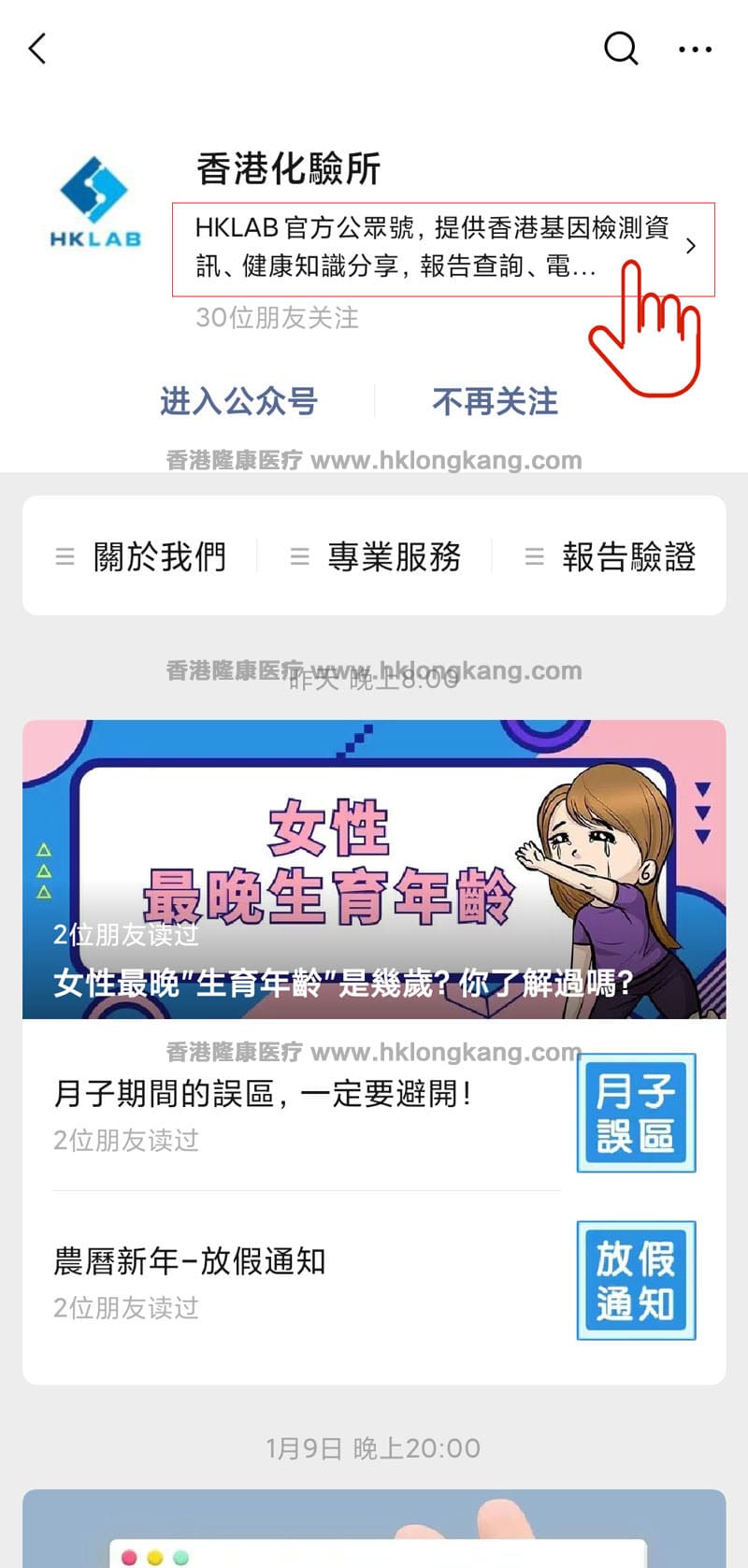Open the article card dated 1月9日

click(374, 1529)
